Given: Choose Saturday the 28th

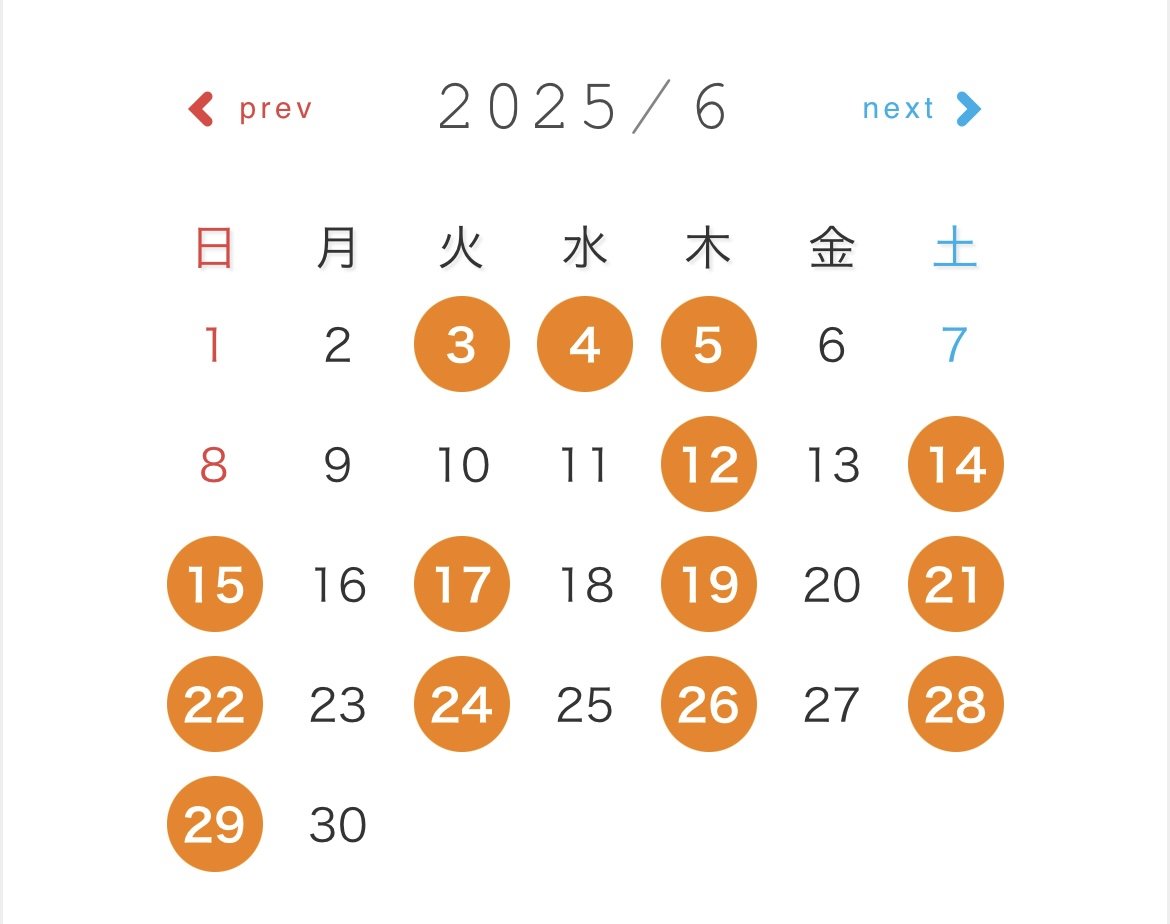Looking at the screenshot, I should tap(955, 704).
